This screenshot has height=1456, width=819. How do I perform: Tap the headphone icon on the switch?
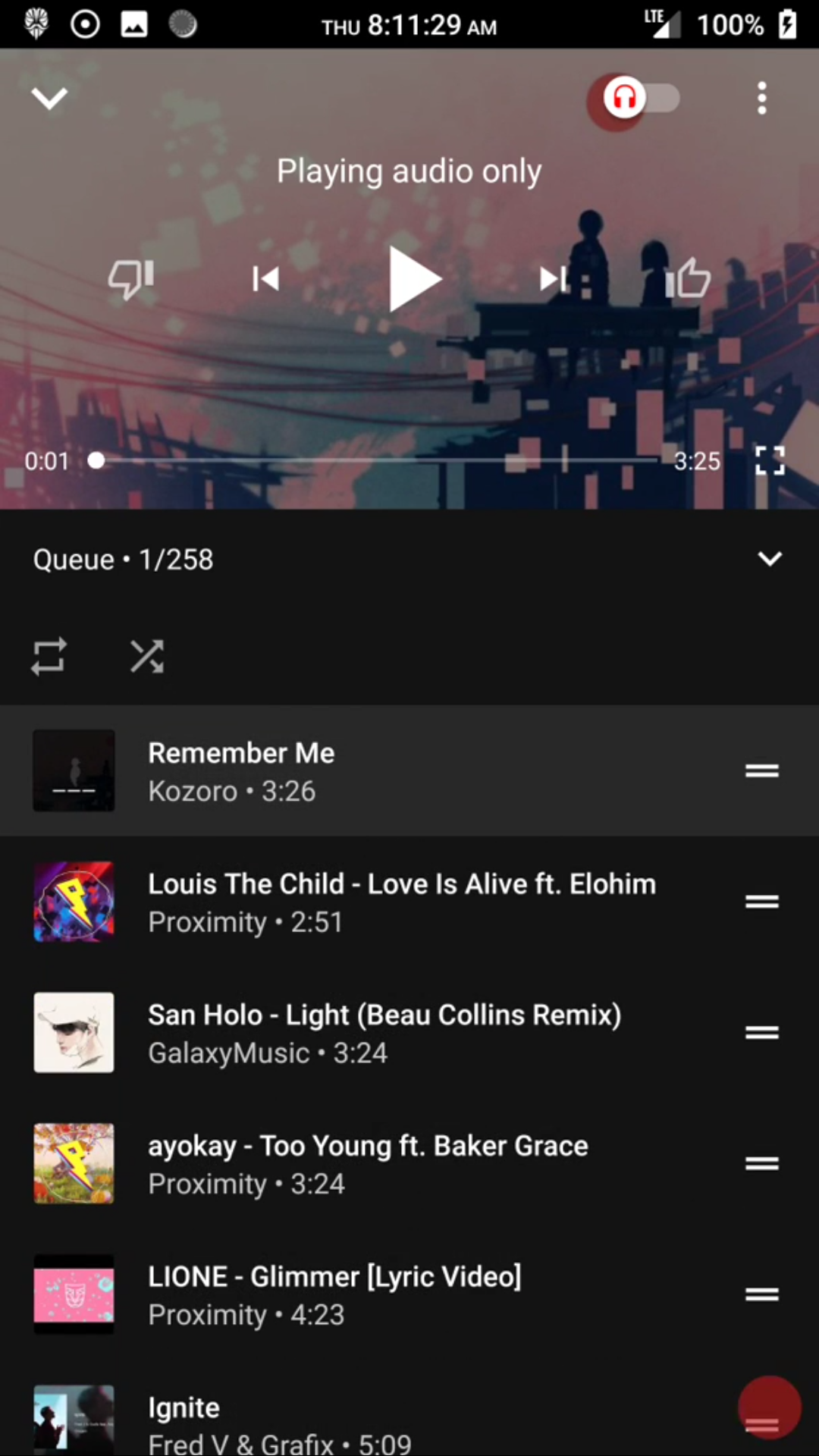point(623,98)
